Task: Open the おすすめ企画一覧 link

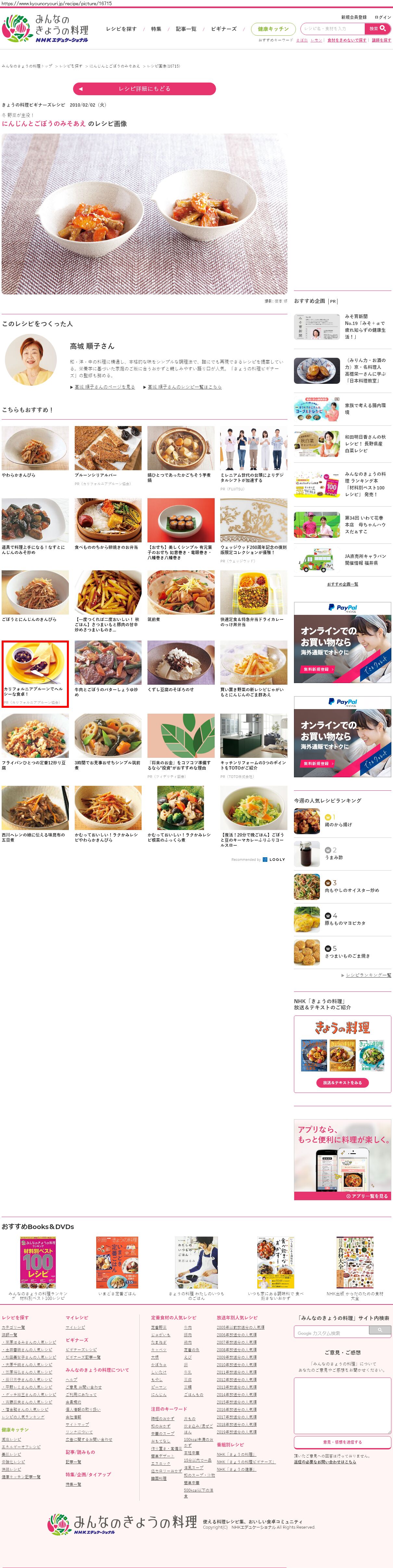Action: (x=343, y=584)
